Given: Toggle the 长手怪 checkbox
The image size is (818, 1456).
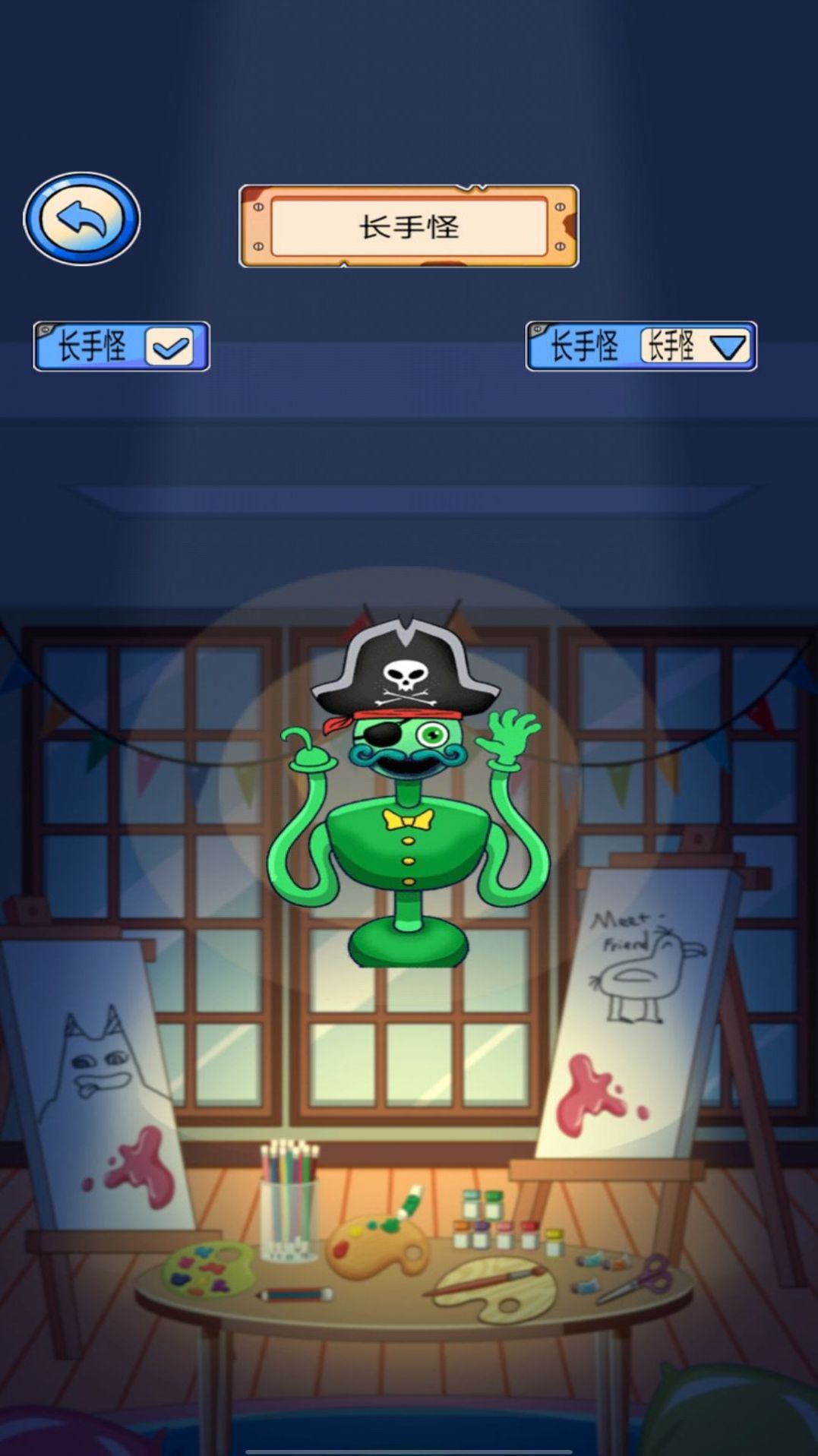Looking at the screenshot, I should click(x=169, y=348).
